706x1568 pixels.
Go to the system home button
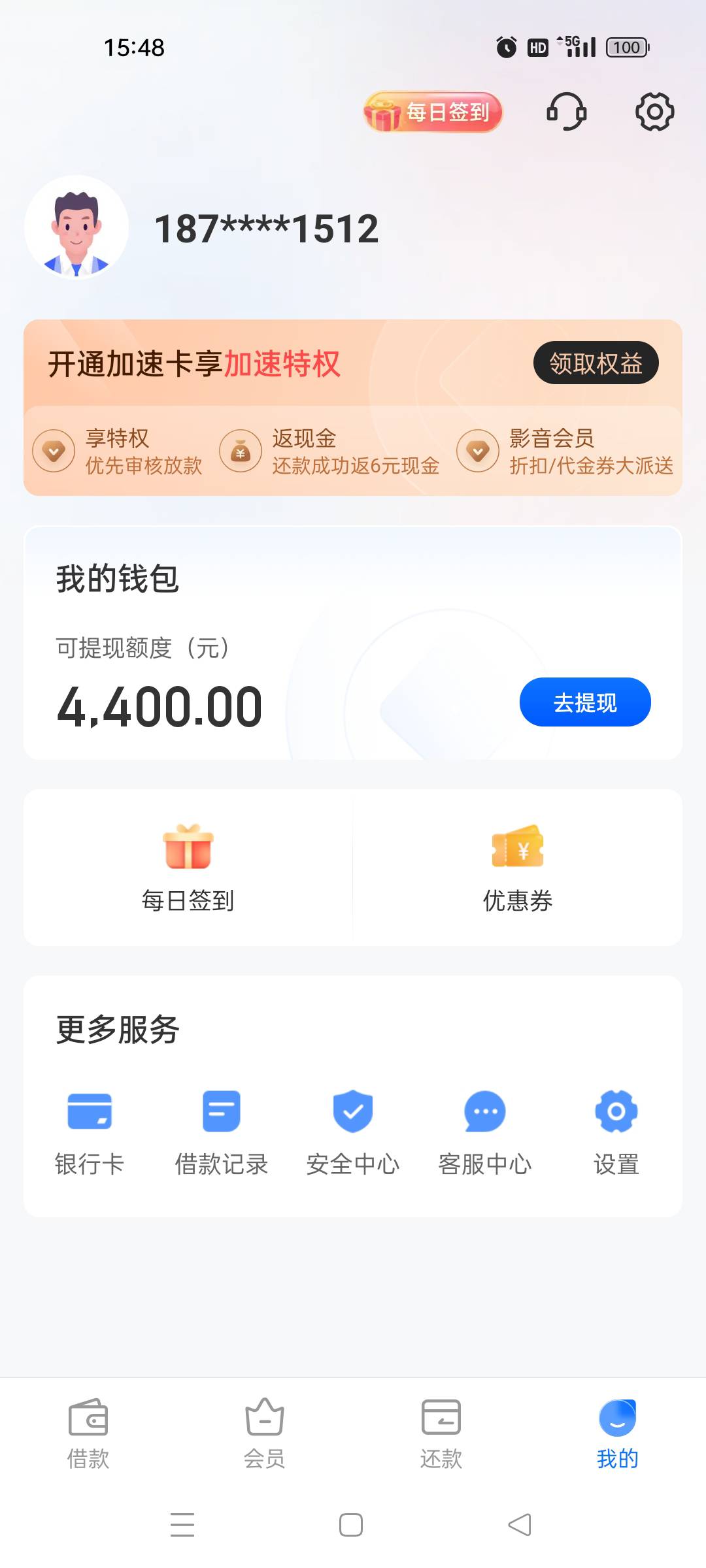click(x=351, y=1525)
